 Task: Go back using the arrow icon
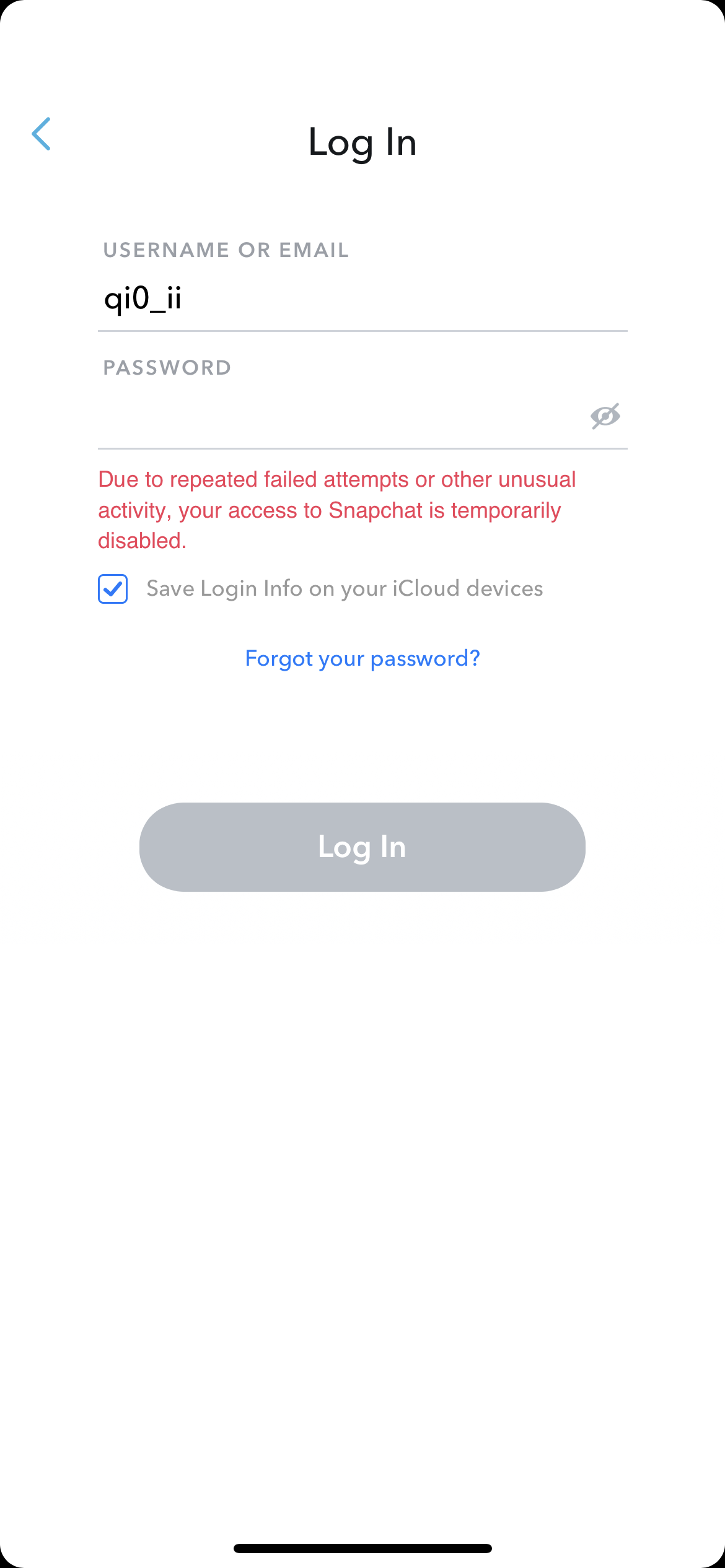click(x=41, y=134)
